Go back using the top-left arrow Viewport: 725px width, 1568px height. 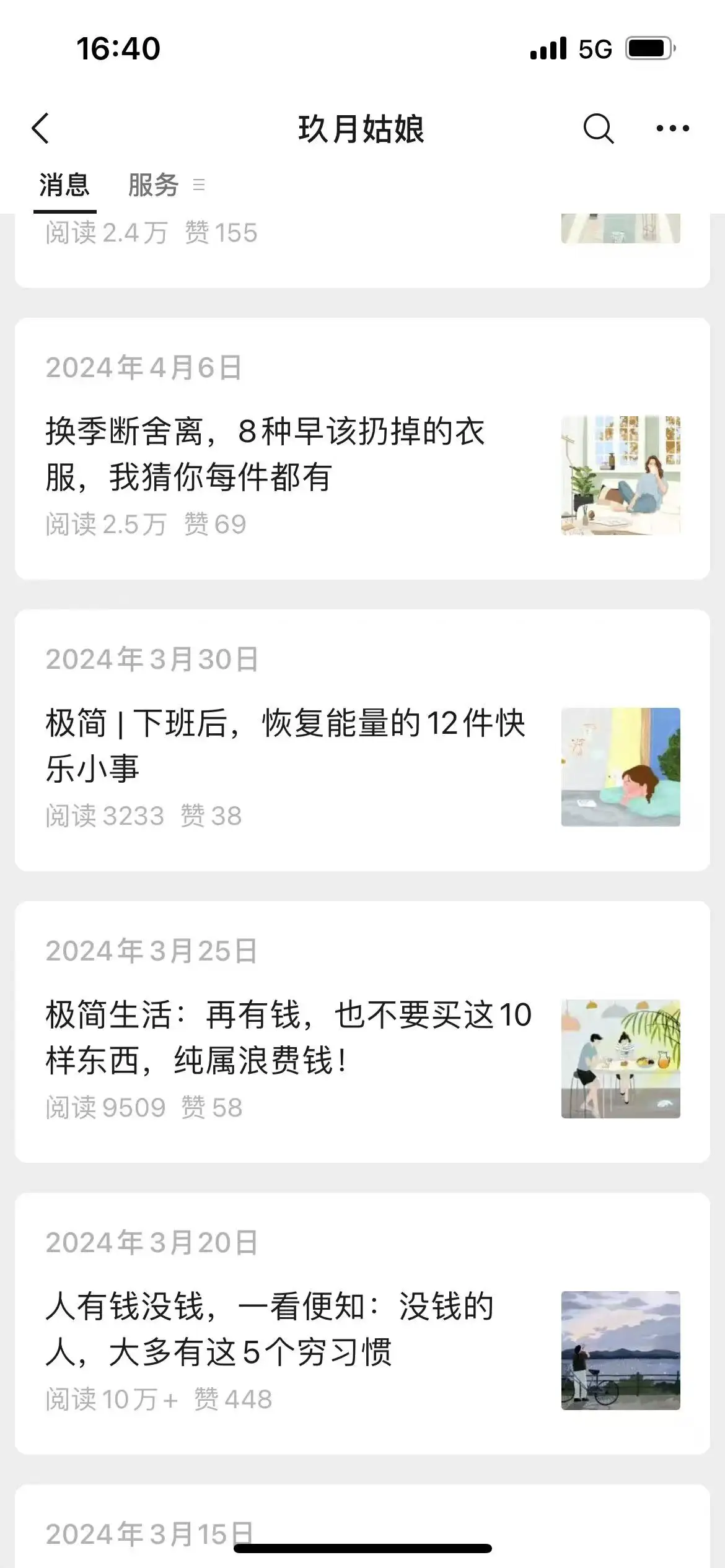(x=41, y=129)
